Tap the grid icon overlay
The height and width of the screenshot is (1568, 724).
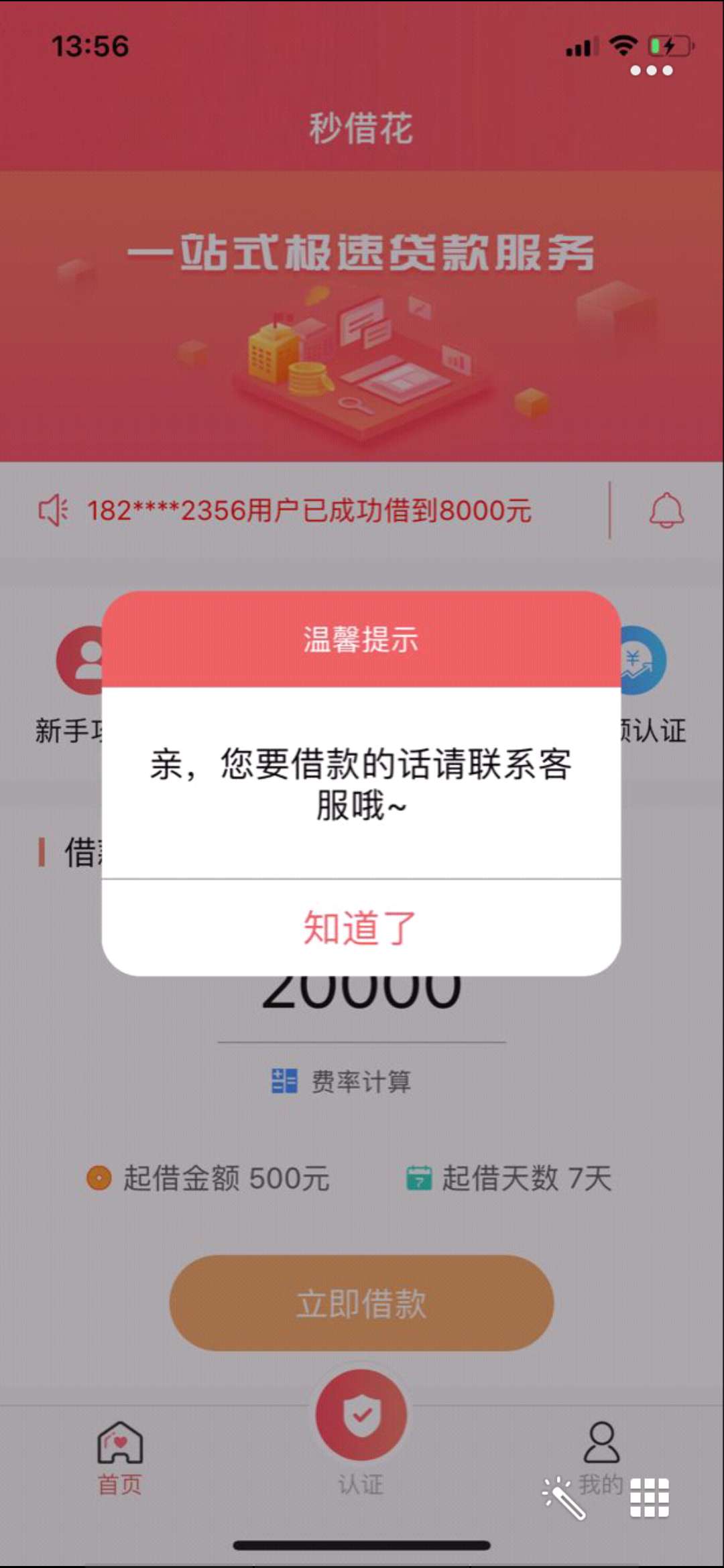(650, 1497)
